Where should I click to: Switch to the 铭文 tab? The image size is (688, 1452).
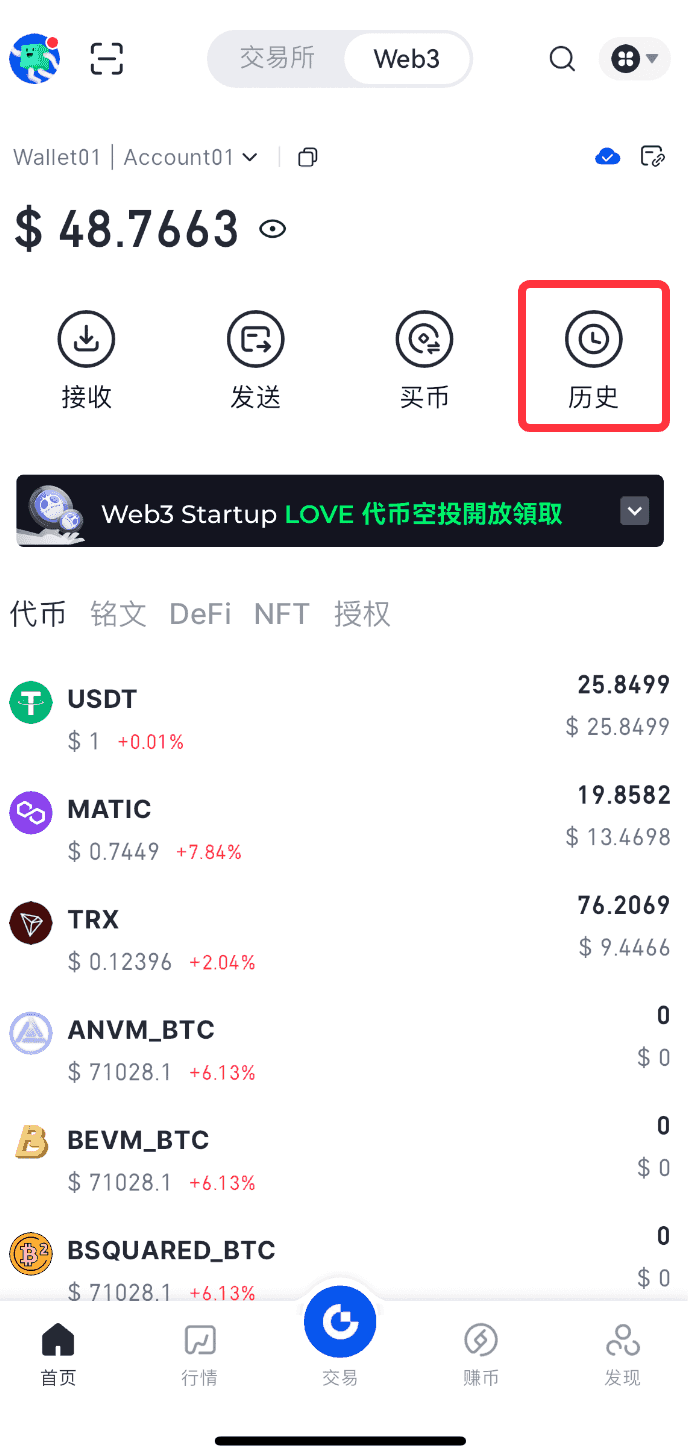coord(118,614)
